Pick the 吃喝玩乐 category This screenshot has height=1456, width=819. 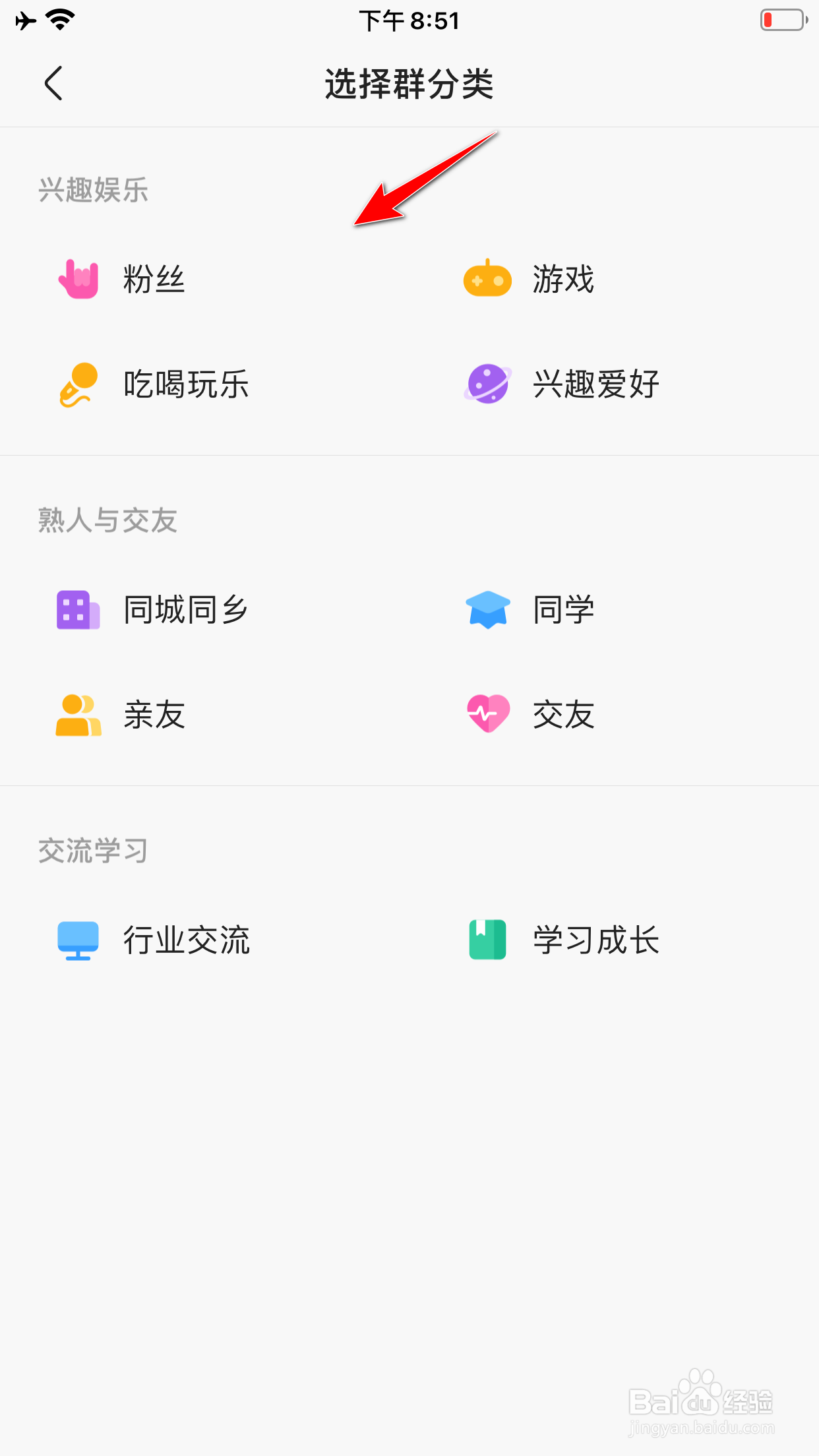154,384
